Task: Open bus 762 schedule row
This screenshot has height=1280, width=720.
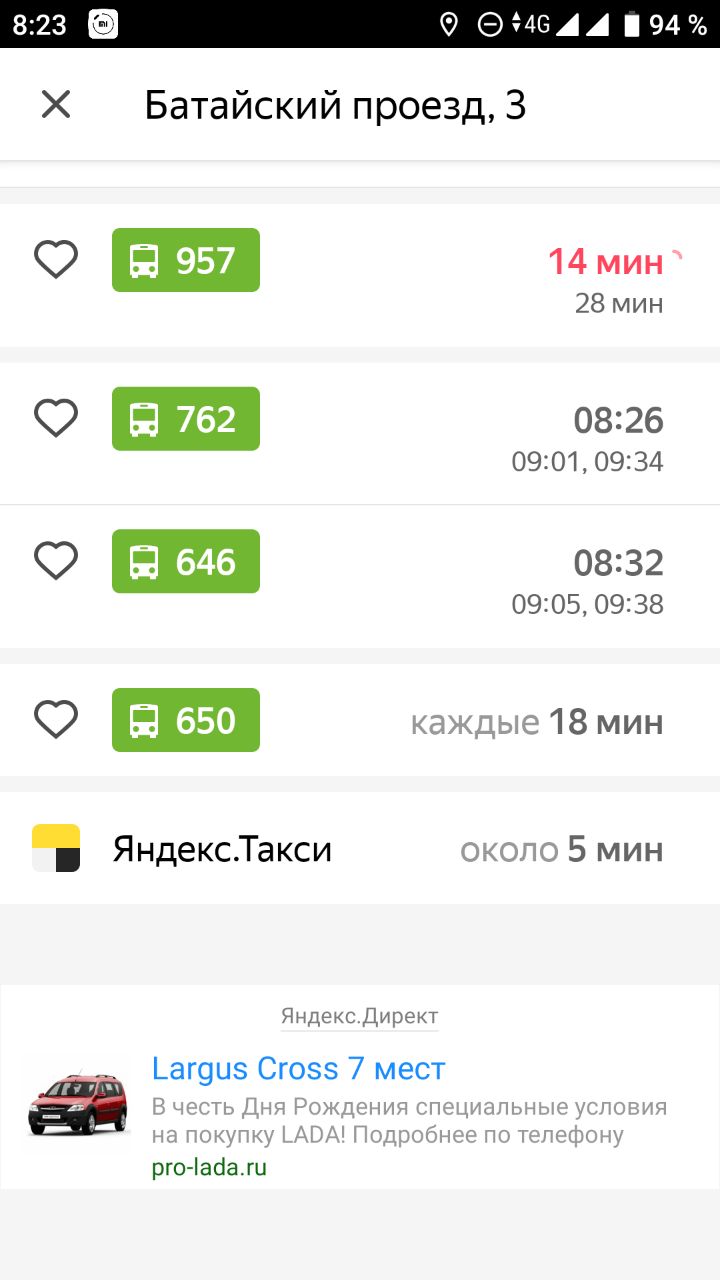Action: click(x=360, y=434)
